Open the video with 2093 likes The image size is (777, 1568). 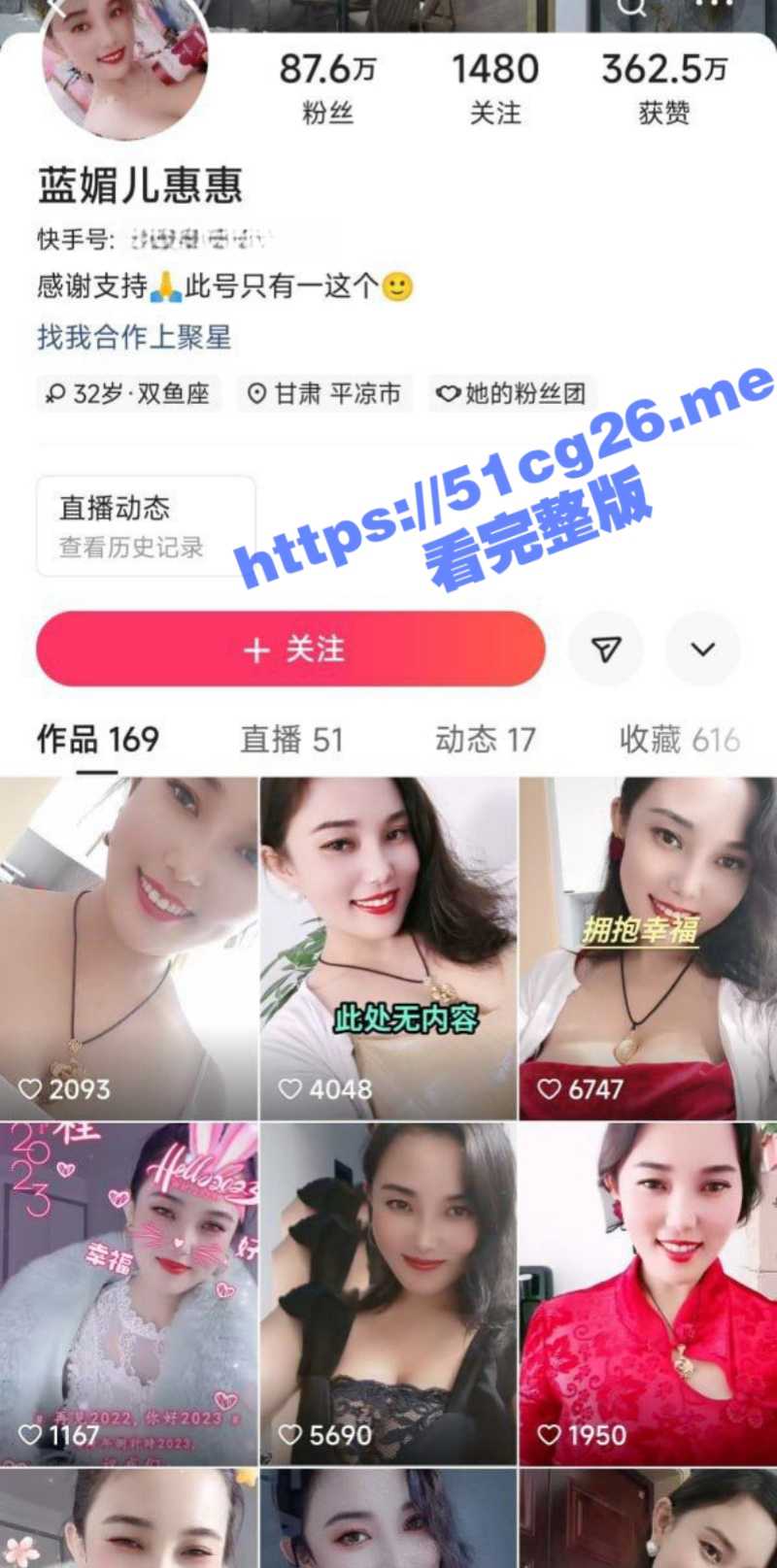tap(128, 947)
